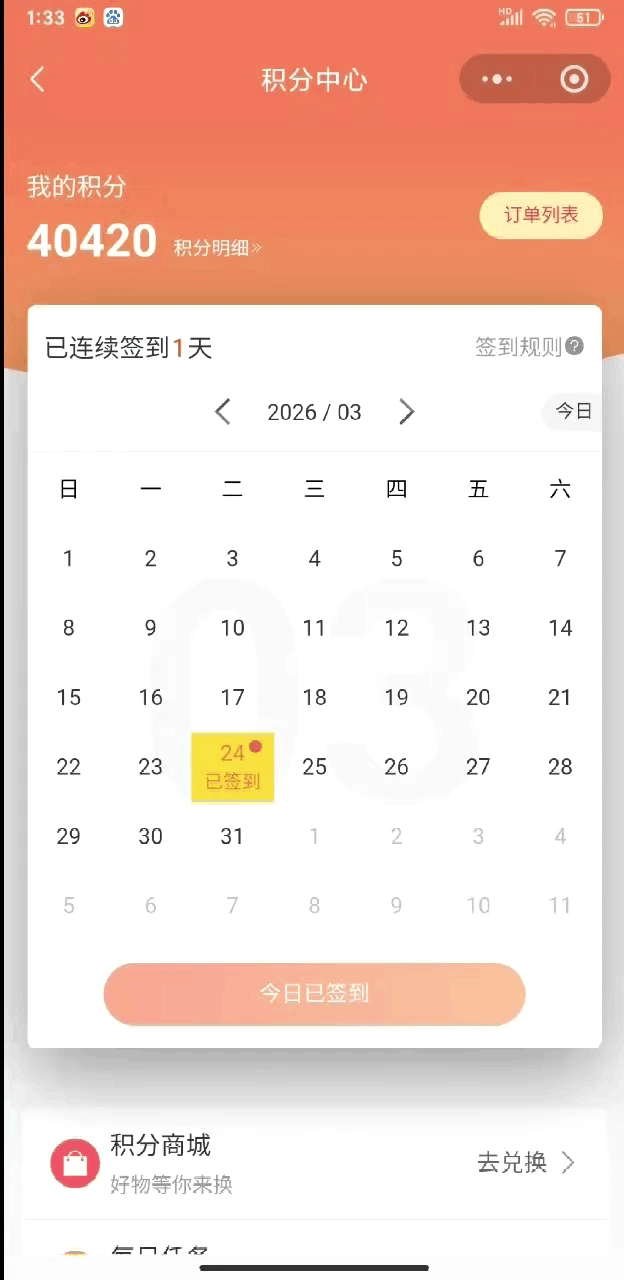
Task: Go back from 积分中心 page
Action: (38, 80)
